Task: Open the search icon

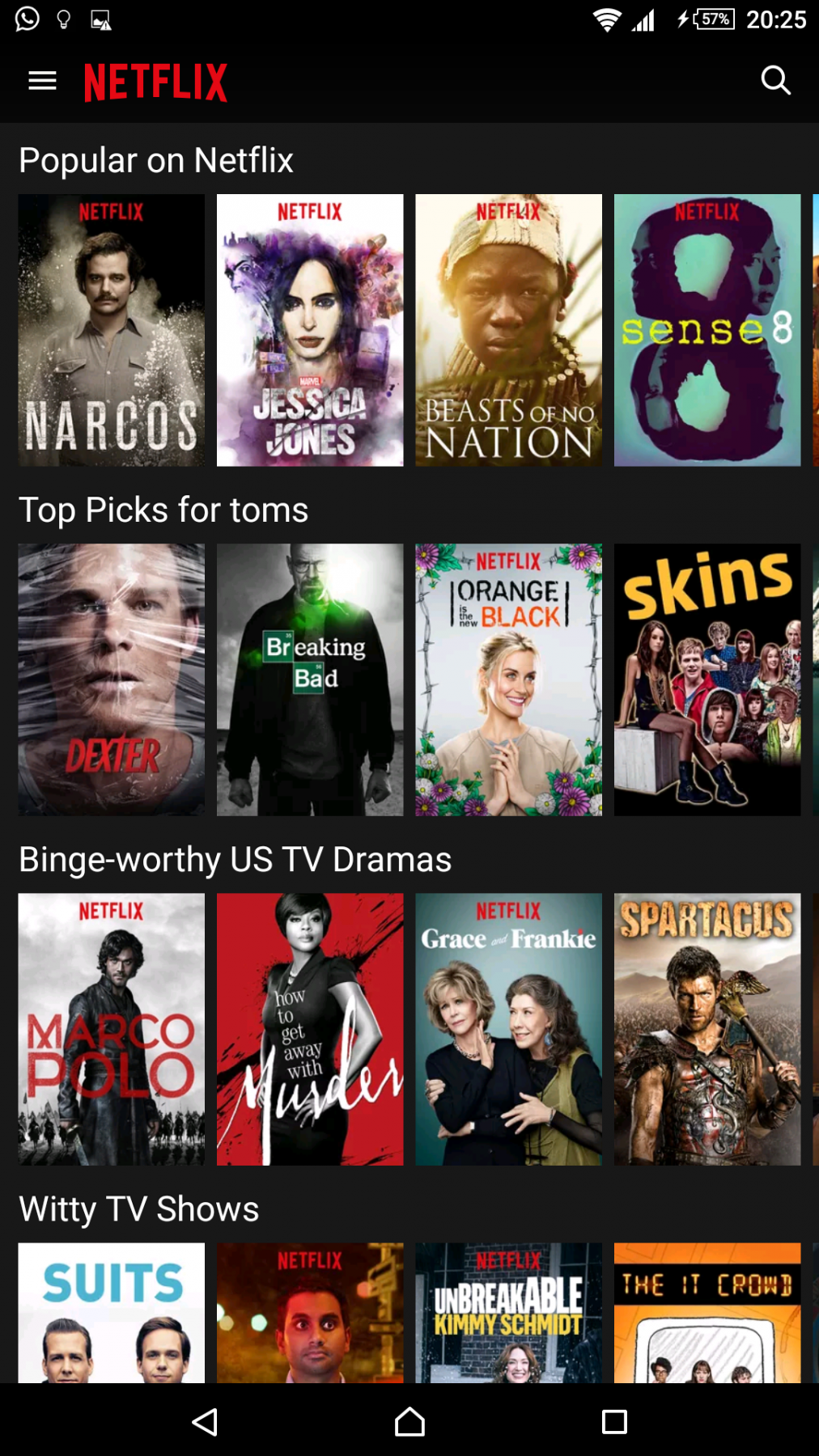Action: [x=775, y=80]
